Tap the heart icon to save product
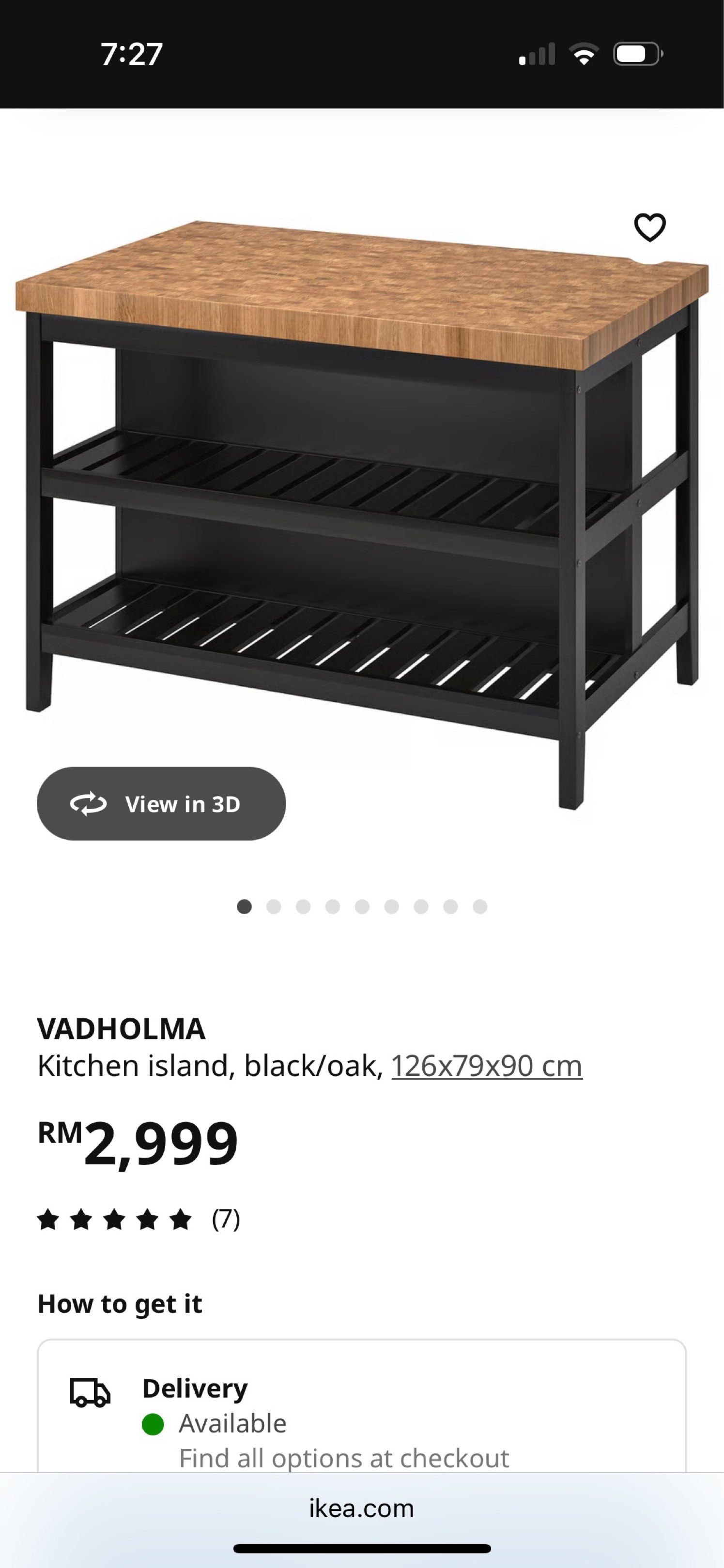The image size is (724, 1568). coord(650,227)
